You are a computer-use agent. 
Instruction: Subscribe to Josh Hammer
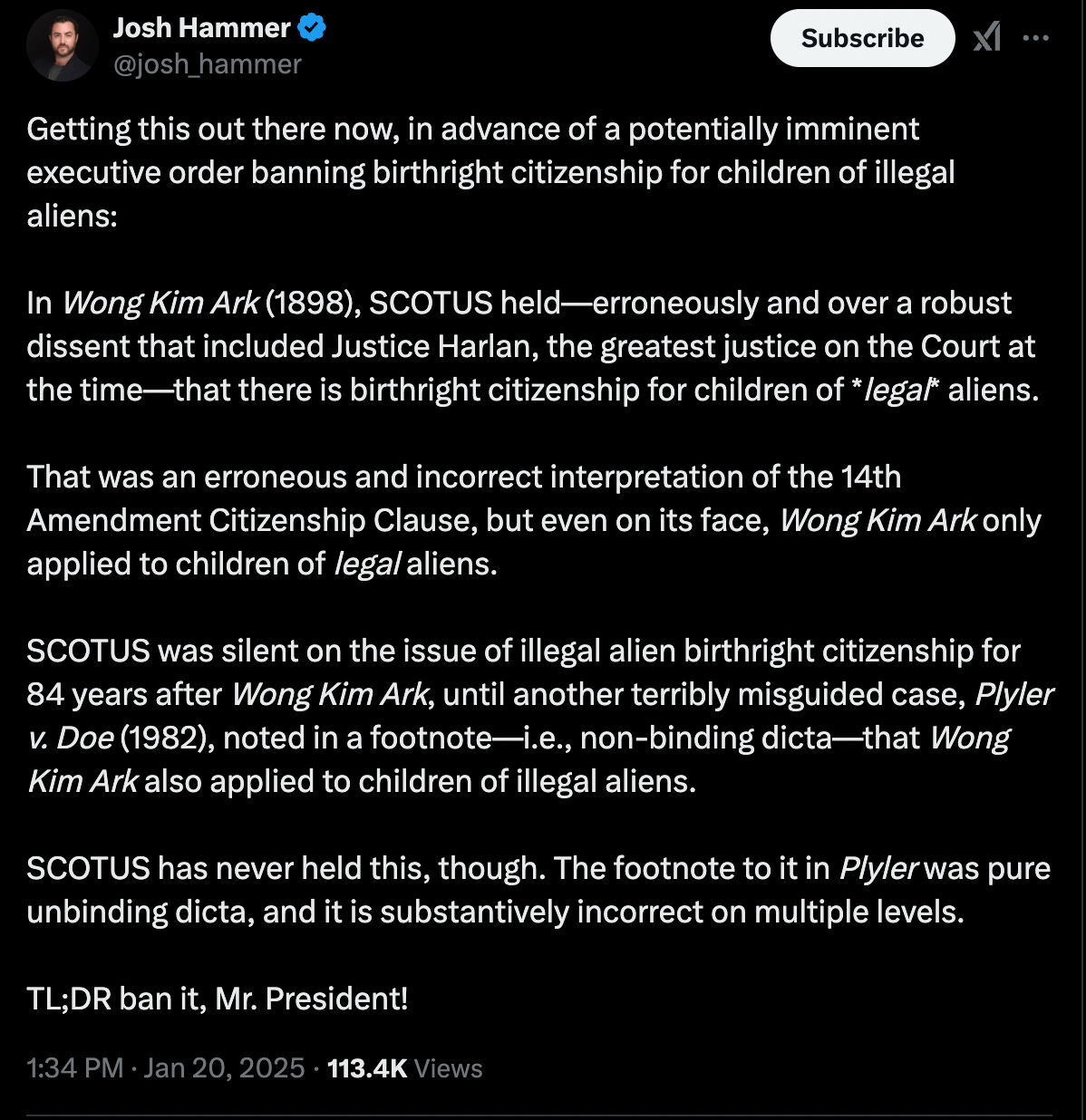click(x=862, y=38)
